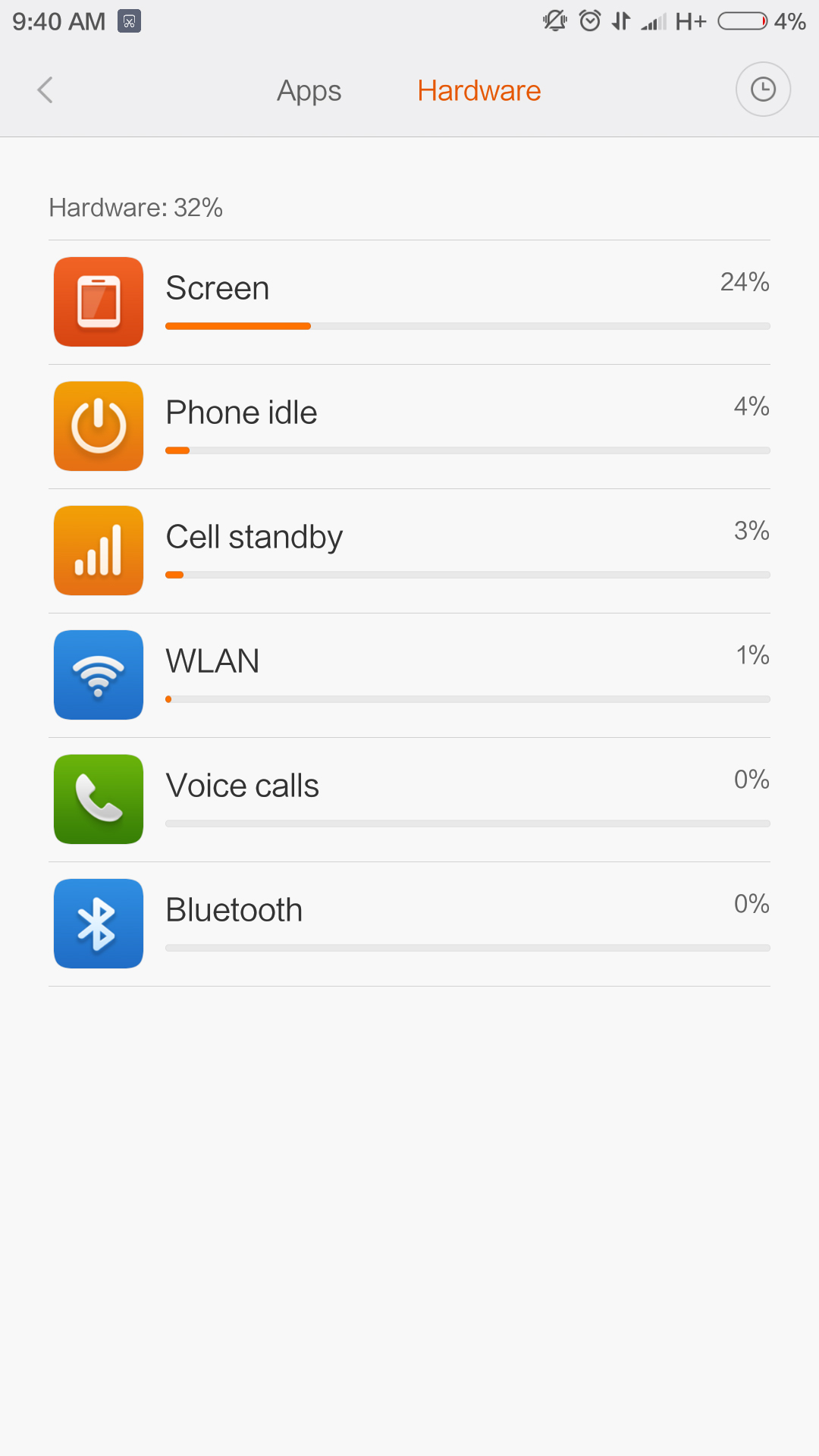Go back using the top-left arrow

coord(45,90)
